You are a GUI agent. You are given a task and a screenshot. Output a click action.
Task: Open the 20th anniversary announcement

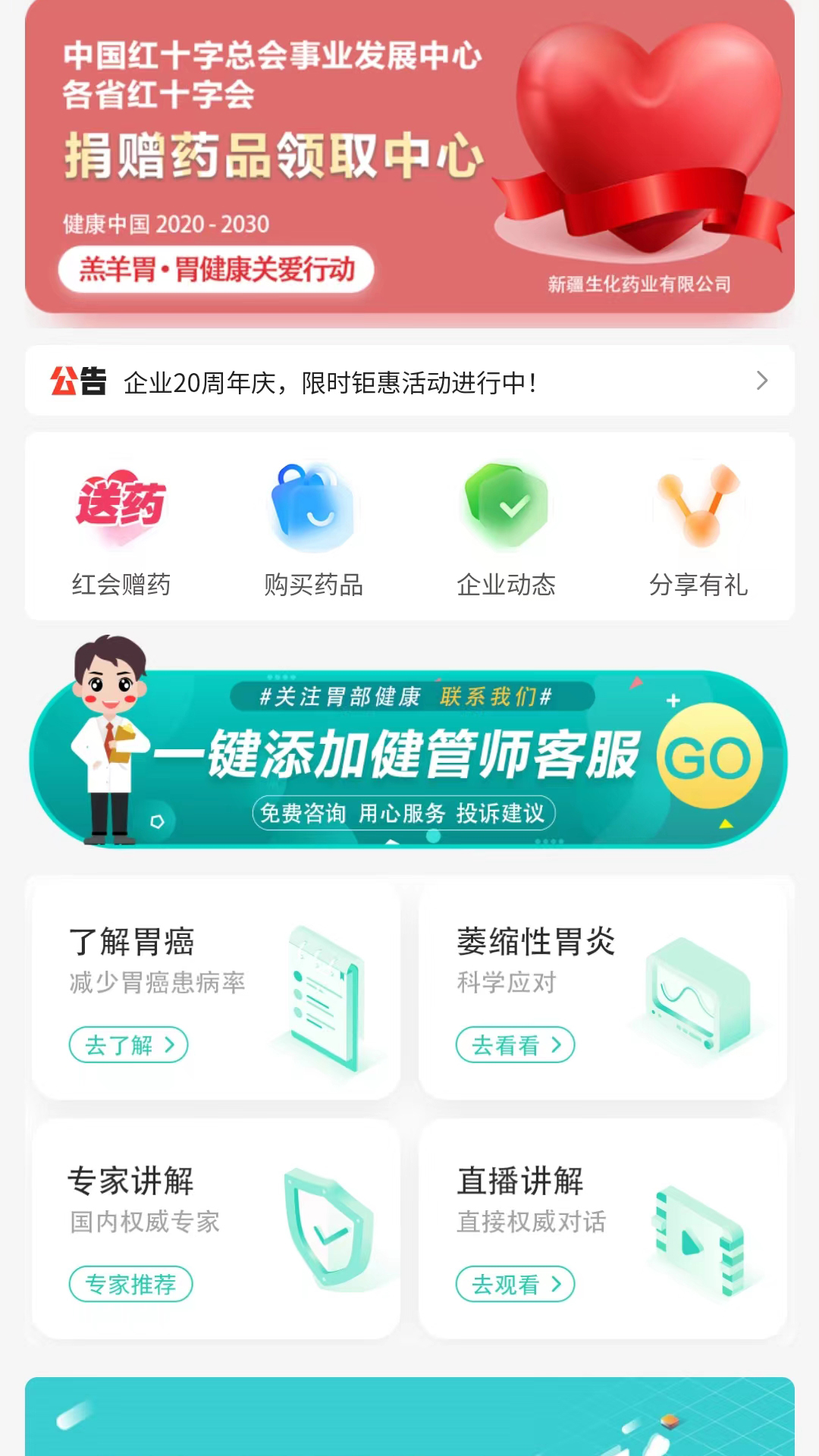(409, 381)
